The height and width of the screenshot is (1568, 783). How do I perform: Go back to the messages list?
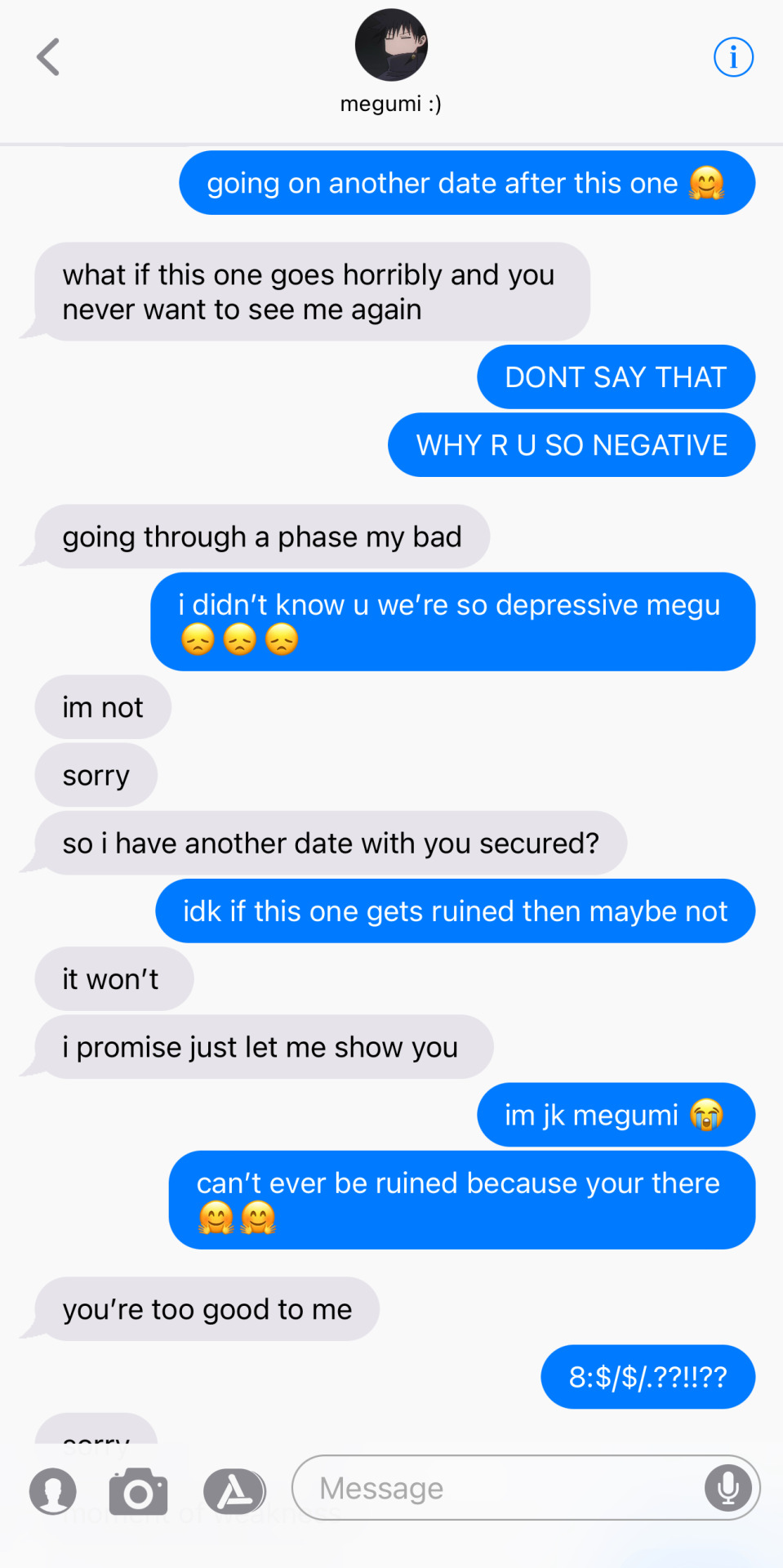(48, 57)
